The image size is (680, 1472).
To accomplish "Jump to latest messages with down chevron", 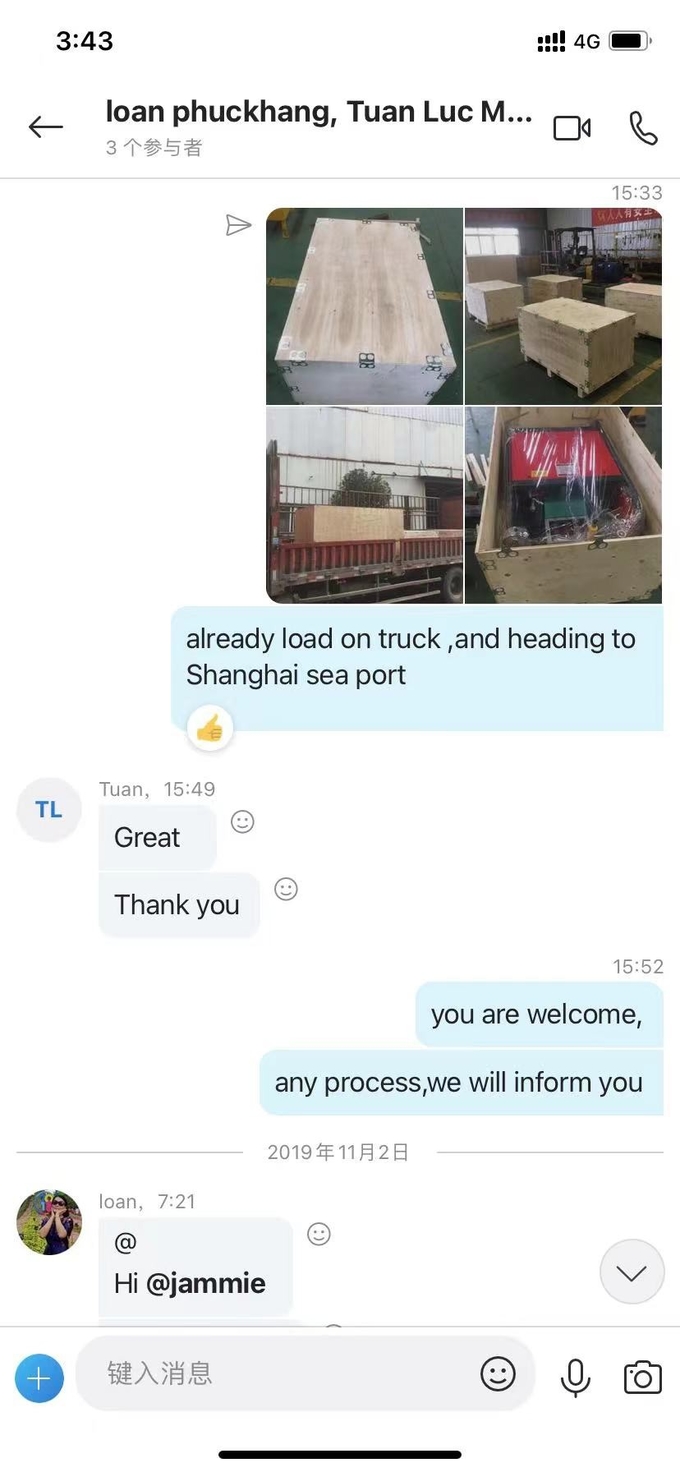I will 632,1272.
